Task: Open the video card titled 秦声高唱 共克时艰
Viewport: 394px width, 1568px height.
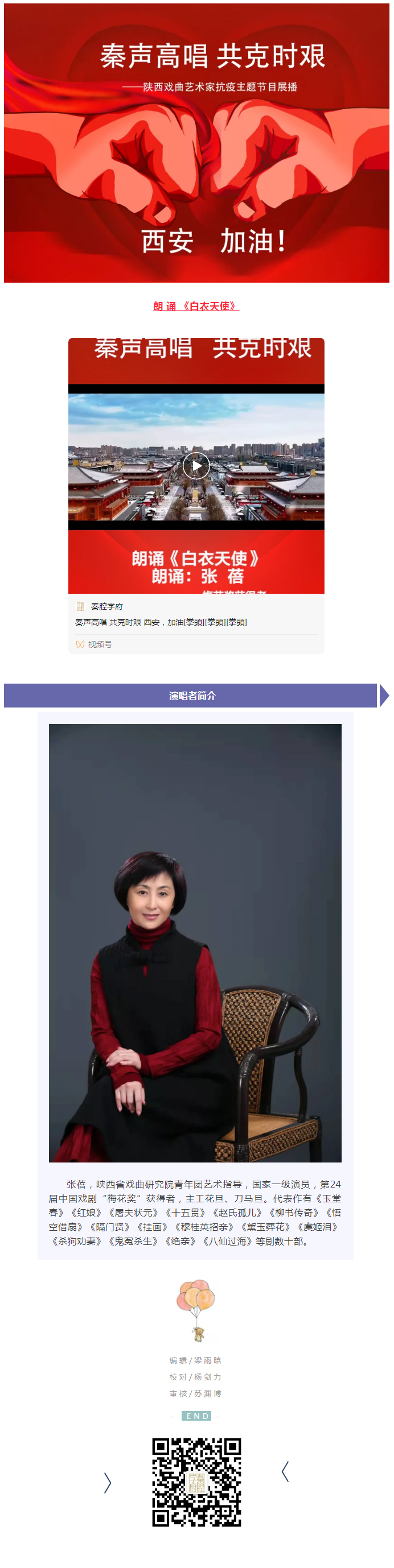Action: (x=161, y=622)
